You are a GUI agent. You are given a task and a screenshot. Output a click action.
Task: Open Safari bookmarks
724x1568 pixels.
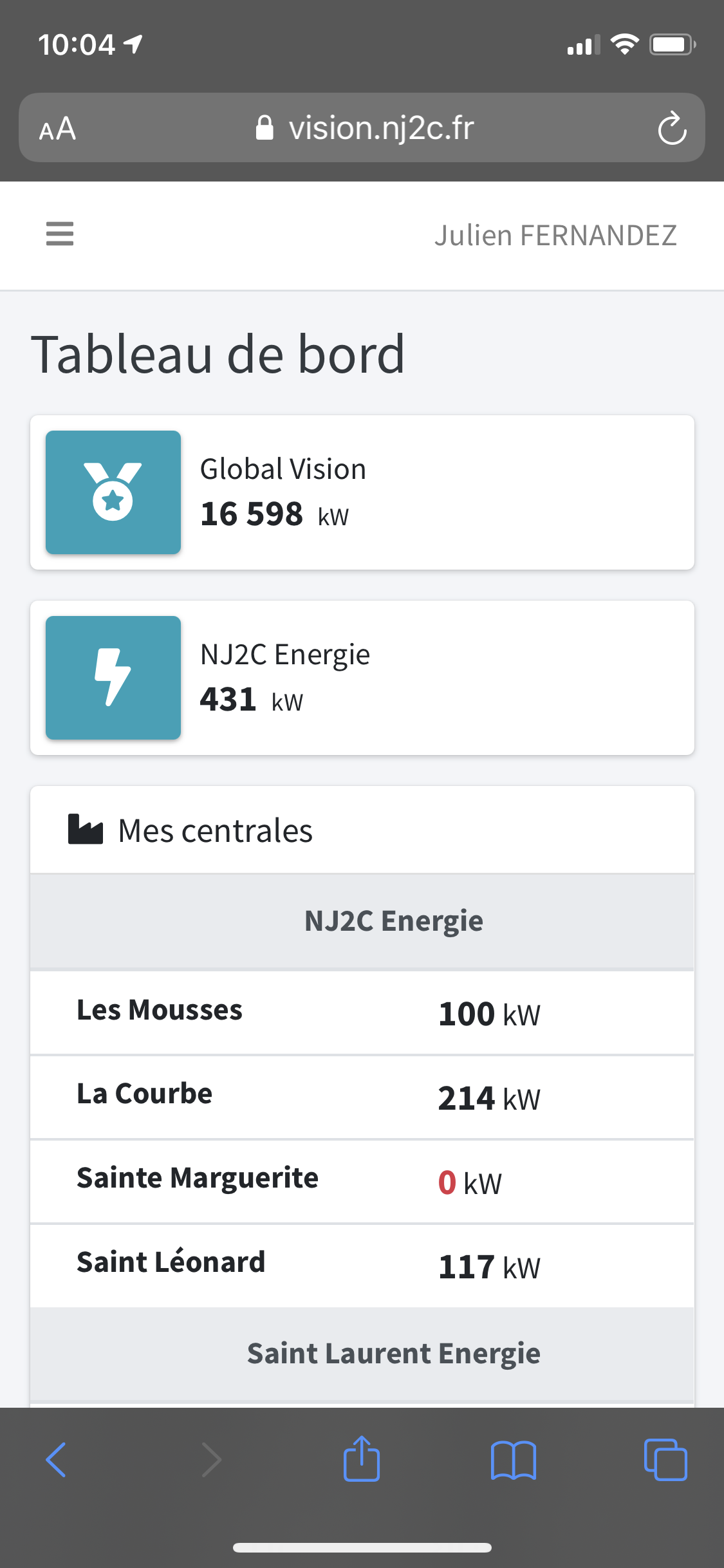513,1460
